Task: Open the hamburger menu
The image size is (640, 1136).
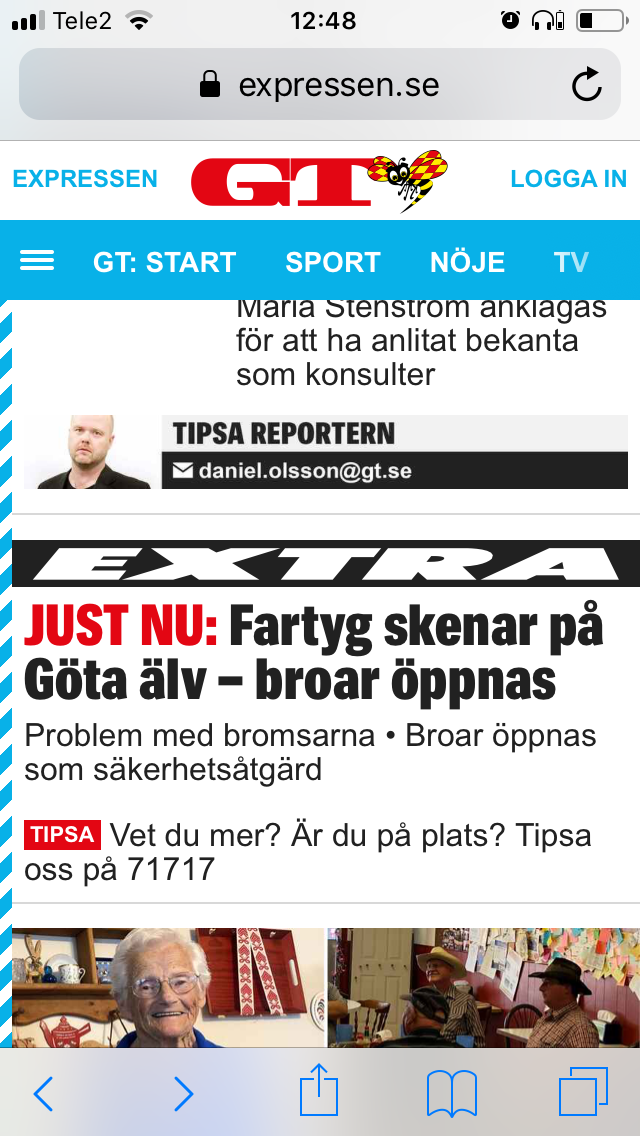Action: point(37,261)
